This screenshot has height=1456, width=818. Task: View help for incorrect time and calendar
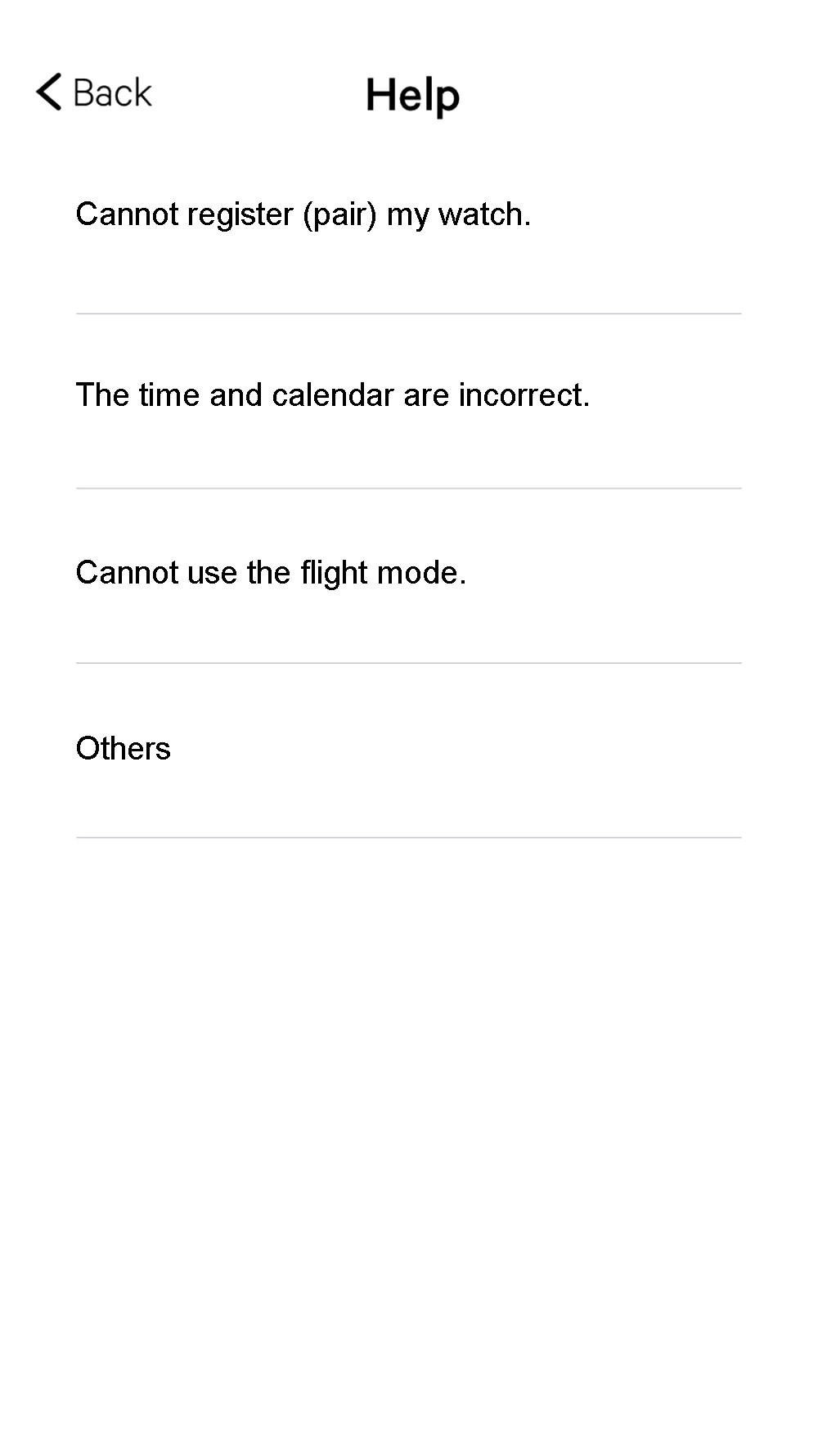pos(333,395)
